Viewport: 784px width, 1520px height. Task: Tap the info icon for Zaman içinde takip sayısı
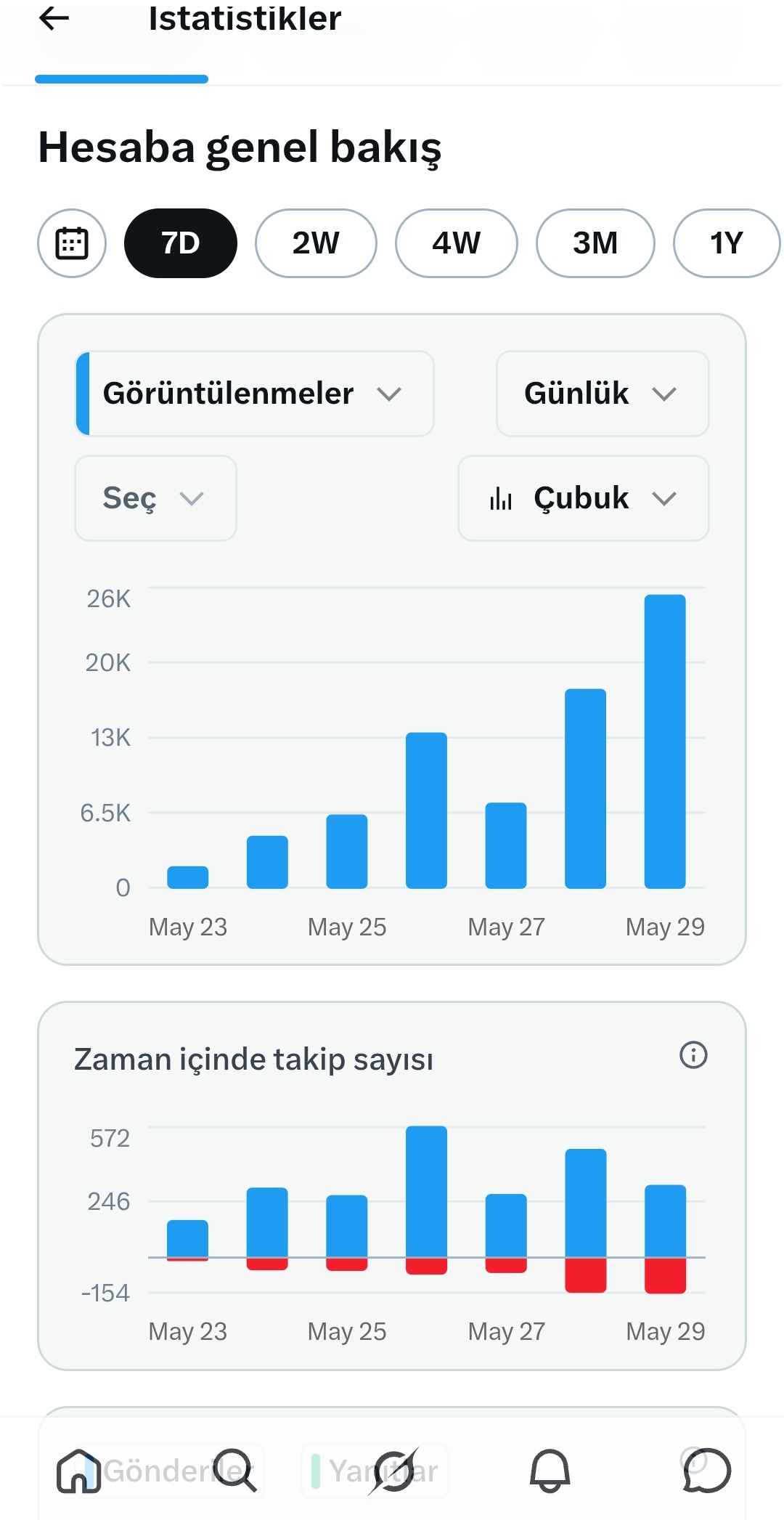click(693, 1055)
